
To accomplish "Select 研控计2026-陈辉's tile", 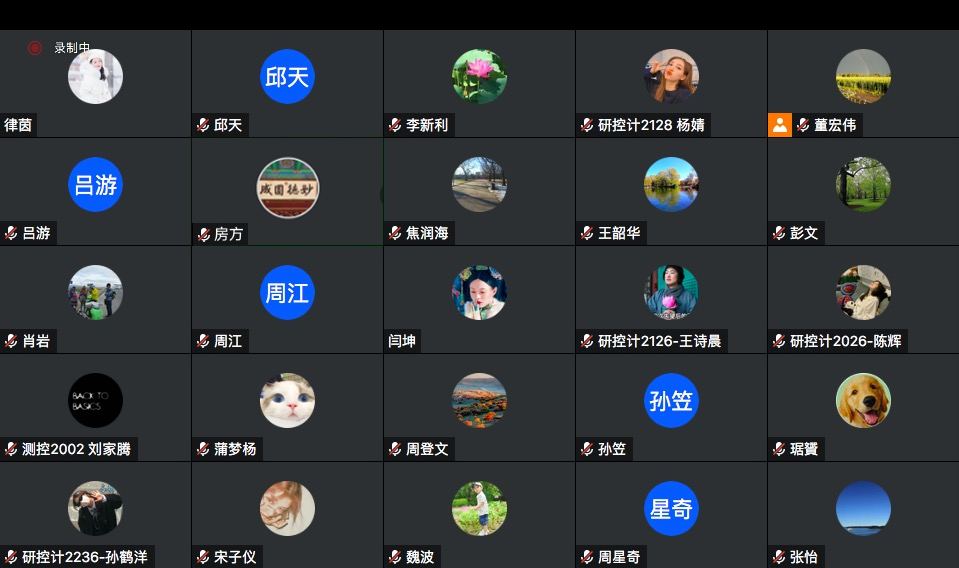I will 863,293.
